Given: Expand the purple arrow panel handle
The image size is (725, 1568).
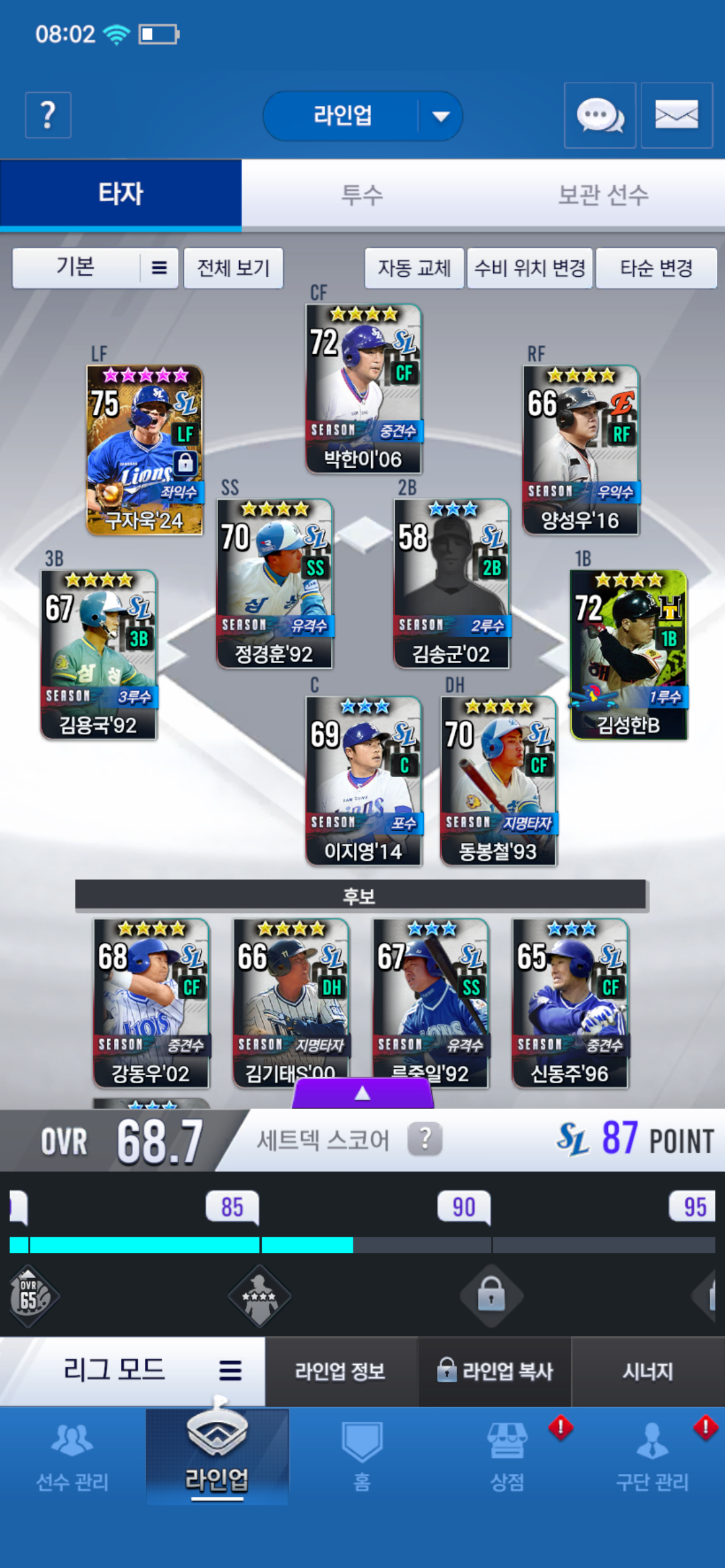Looking at the screenshot, I should click(x=362, y=1094).
